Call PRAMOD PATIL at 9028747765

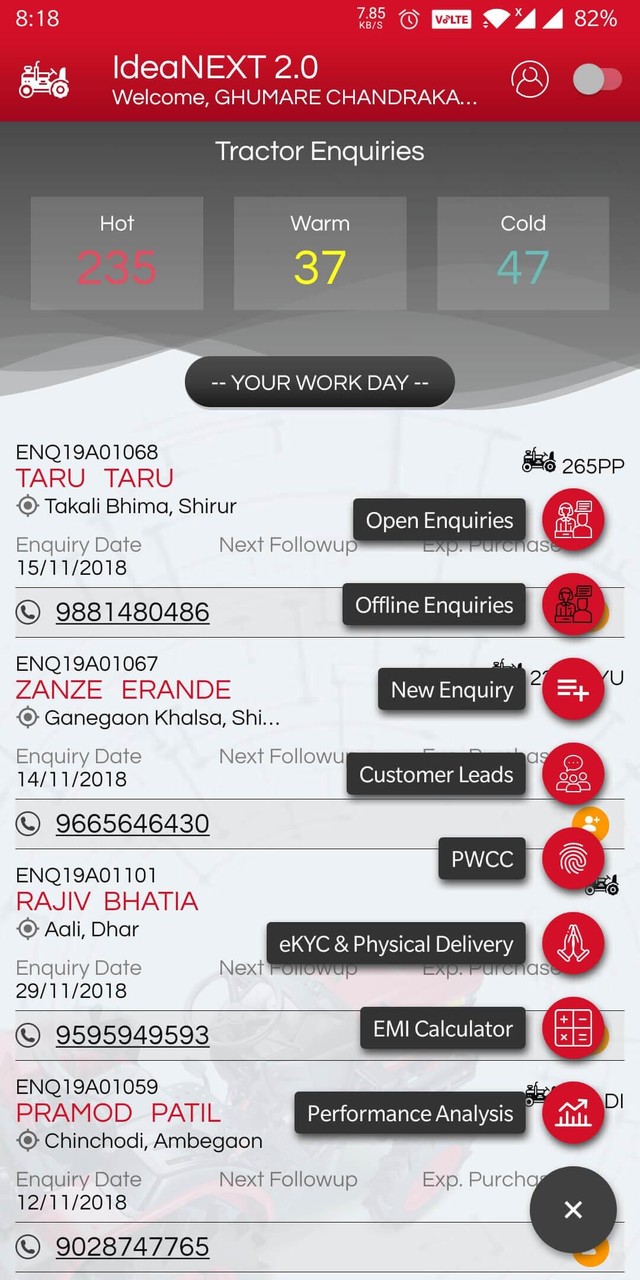pyautogui.click(x=132, y=1247)
